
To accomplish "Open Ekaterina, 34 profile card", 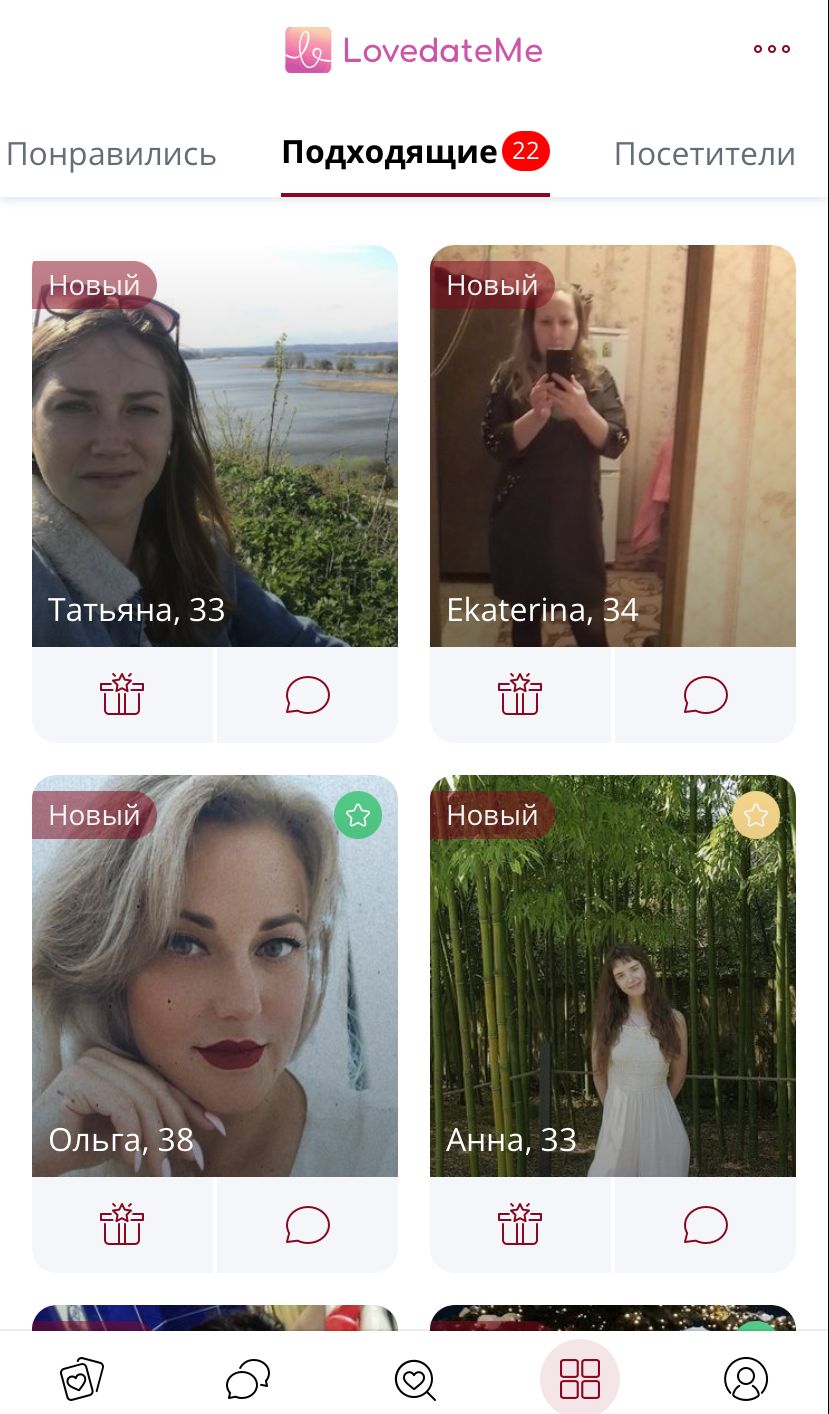I will [613, 445].
